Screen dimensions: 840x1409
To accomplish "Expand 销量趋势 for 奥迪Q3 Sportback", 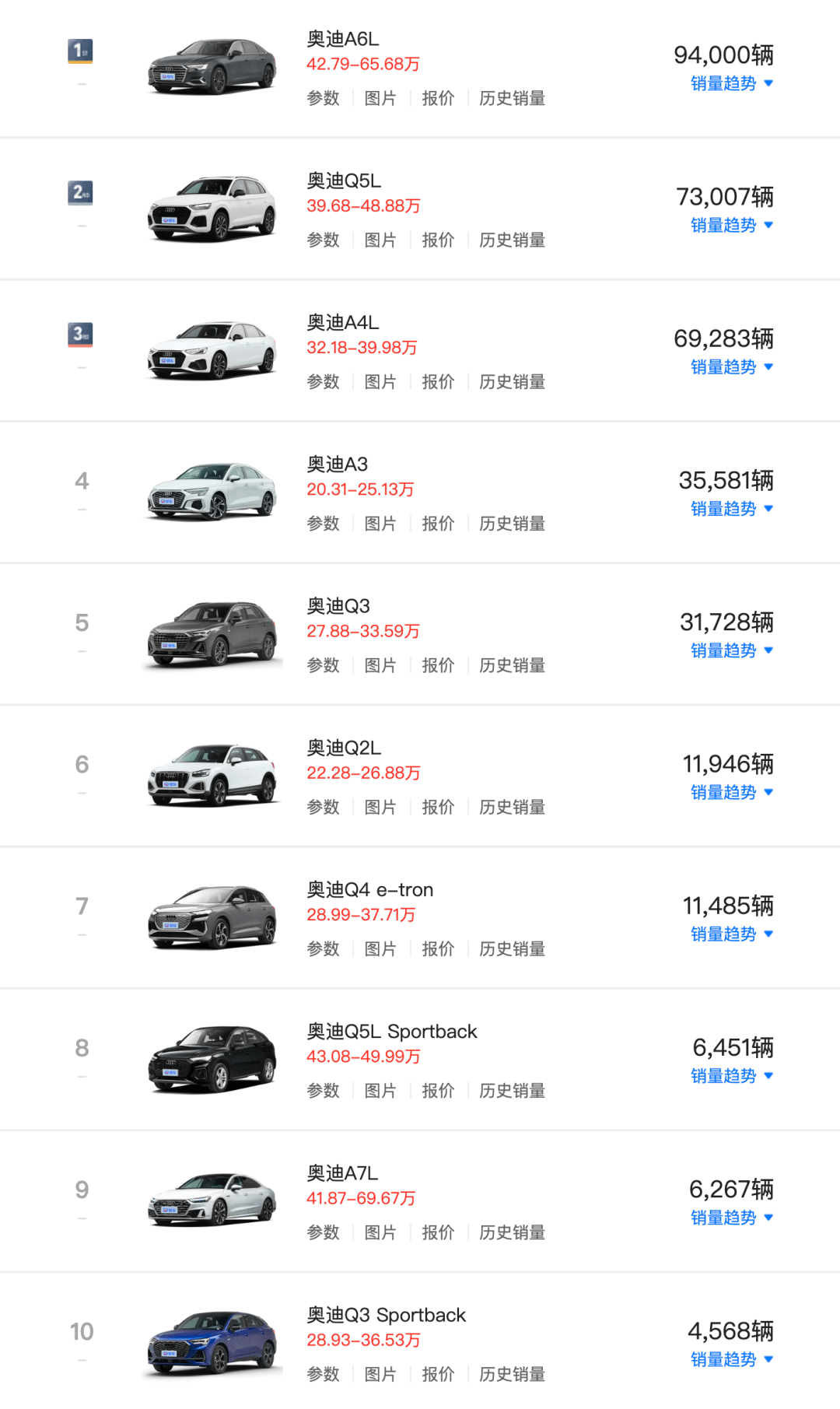I will coord(724,1360).
